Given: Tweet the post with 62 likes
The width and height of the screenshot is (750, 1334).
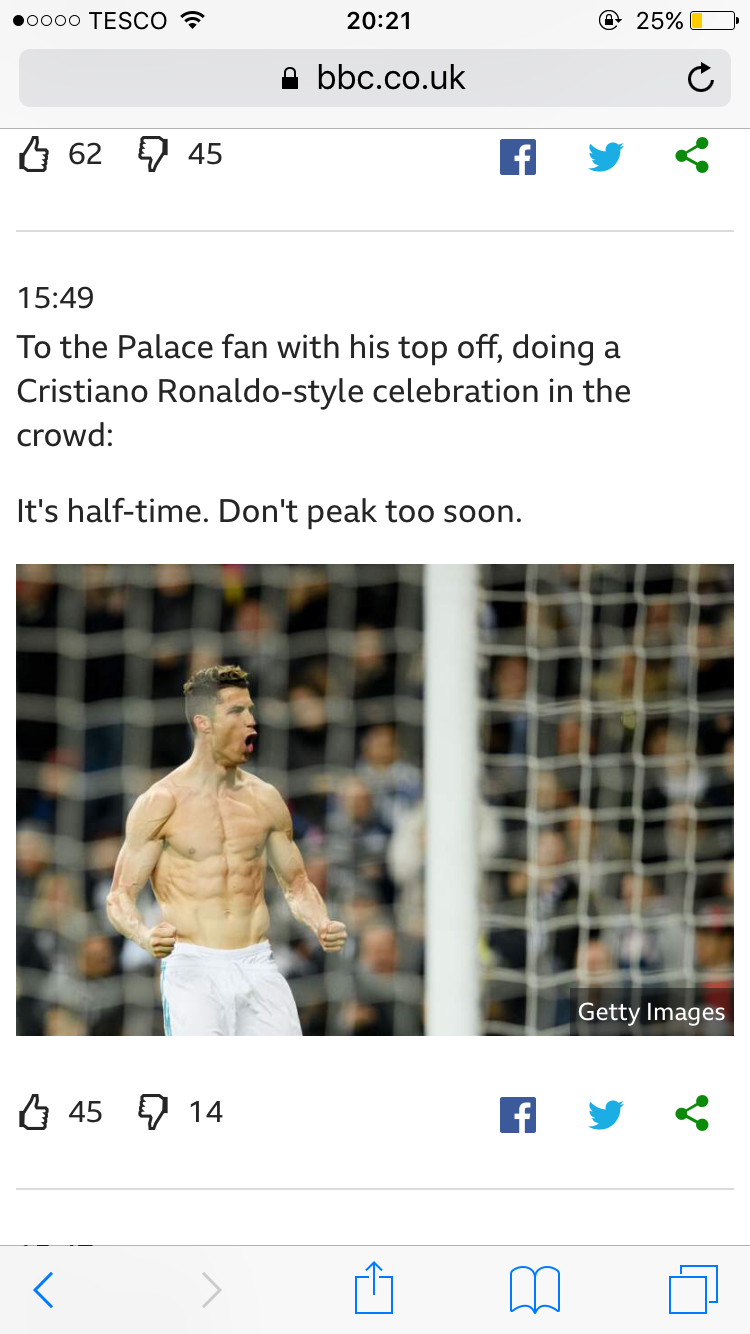Looking at the screenshot, I should pyautogui.click(x=606, y=157).
